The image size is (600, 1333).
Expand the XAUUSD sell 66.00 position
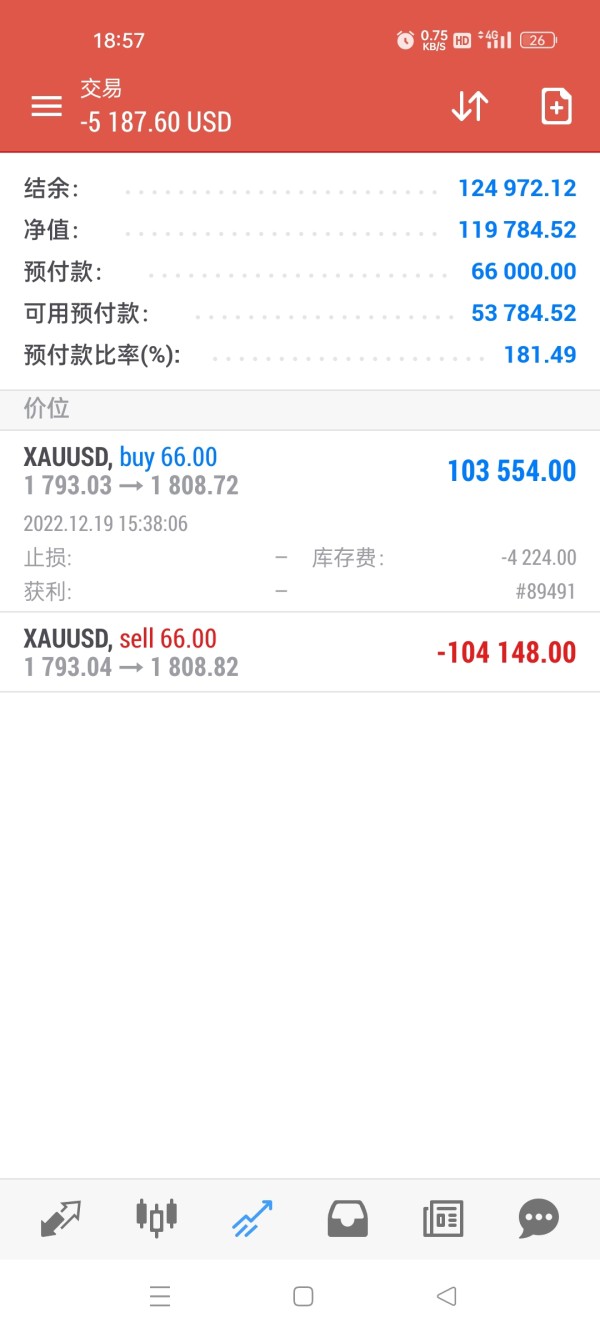pos(300,652)
